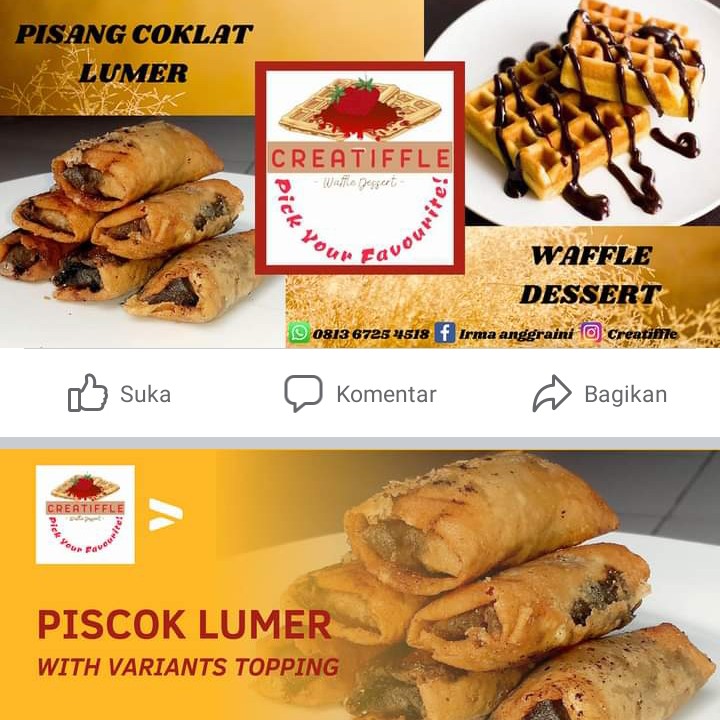Open the Piscok Lumer banner image
Image resolution: width=720 pixels, height=720 pixels.
click(360, 585)
